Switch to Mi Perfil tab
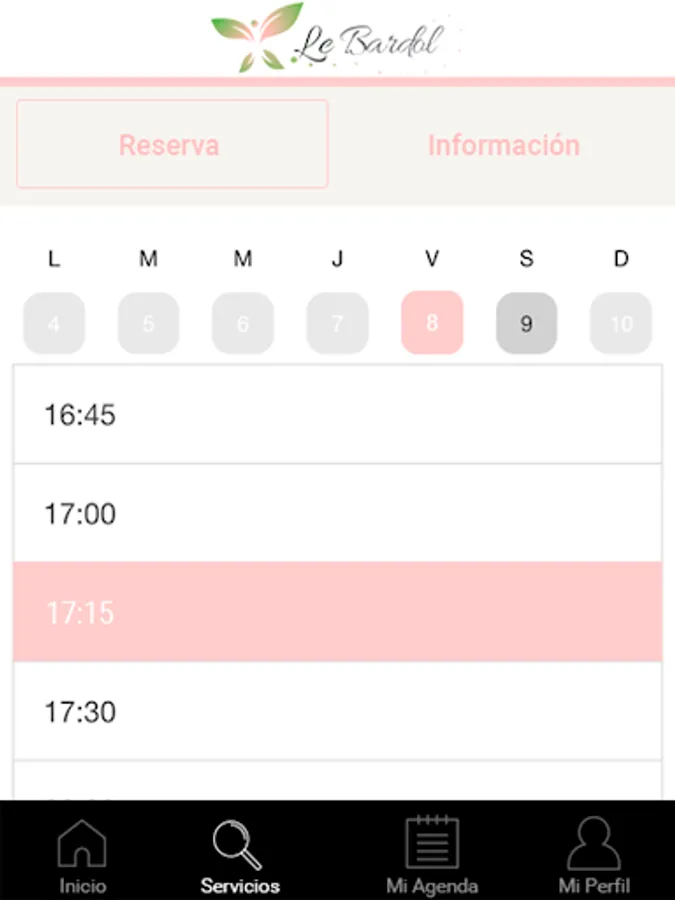 point(594,855)
